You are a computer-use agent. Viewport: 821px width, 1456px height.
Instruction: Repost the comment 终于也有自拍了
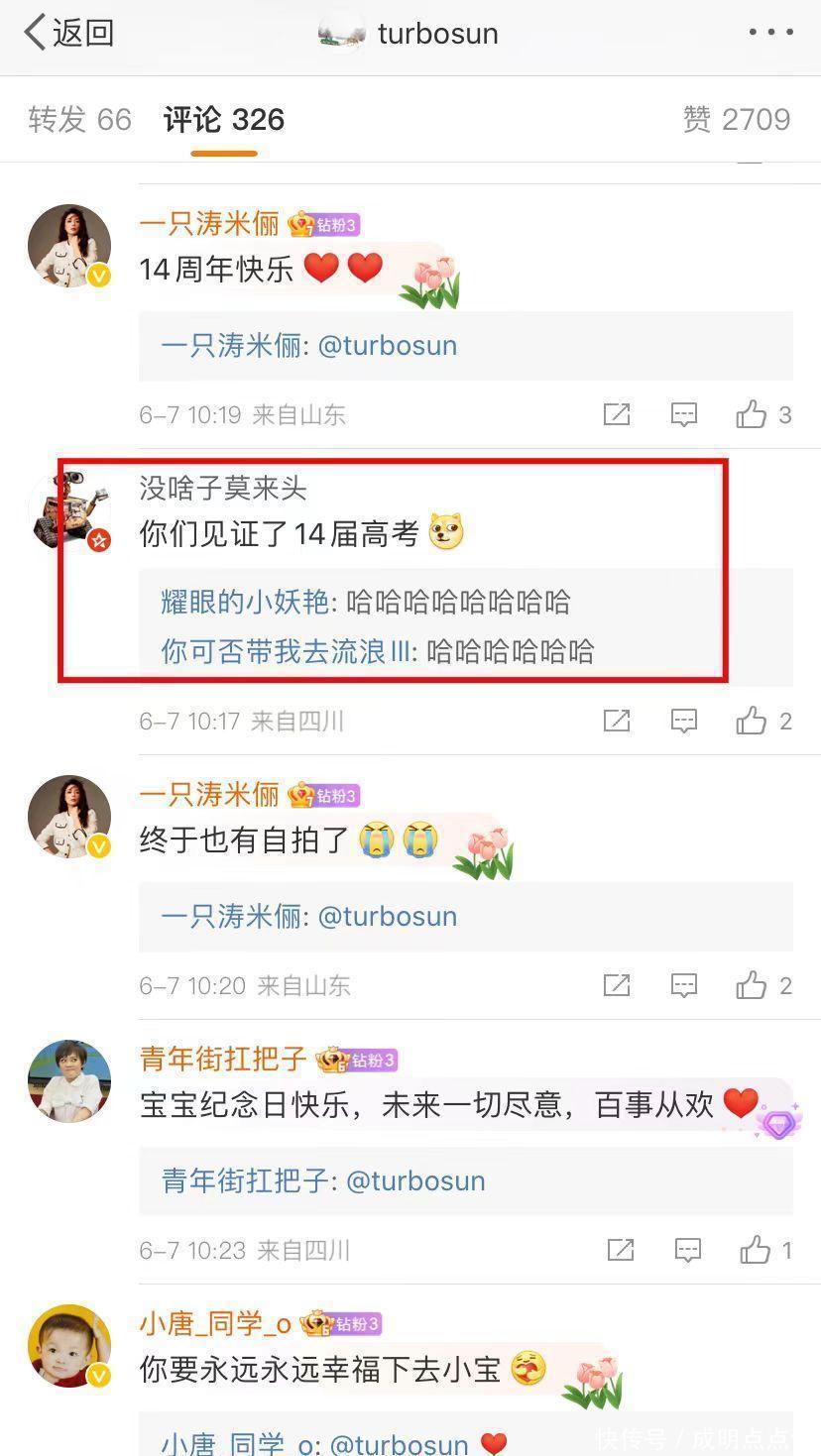[617, 985]
